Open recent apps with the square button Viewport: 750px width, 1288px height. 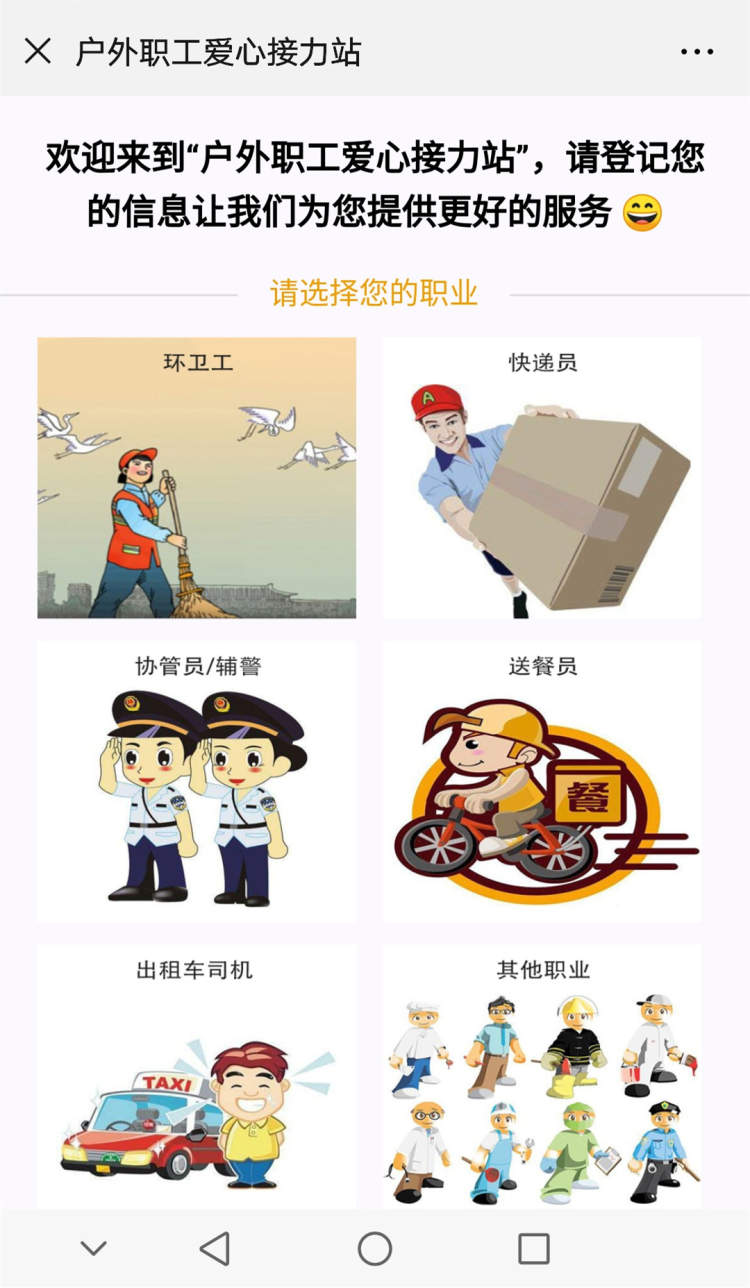(534, 1248)
